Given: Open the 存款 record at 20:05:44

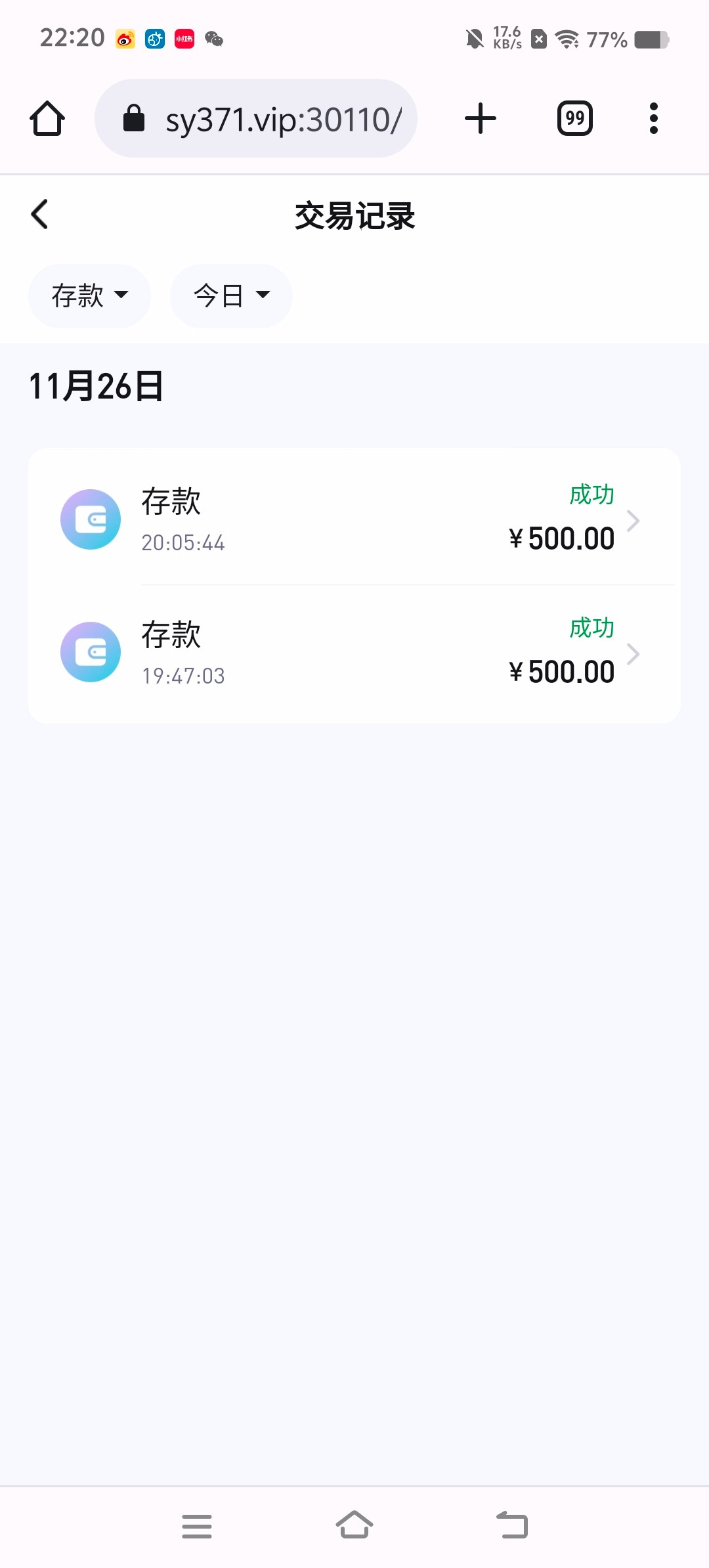Looking at the screenshot, I should [354, 519].
